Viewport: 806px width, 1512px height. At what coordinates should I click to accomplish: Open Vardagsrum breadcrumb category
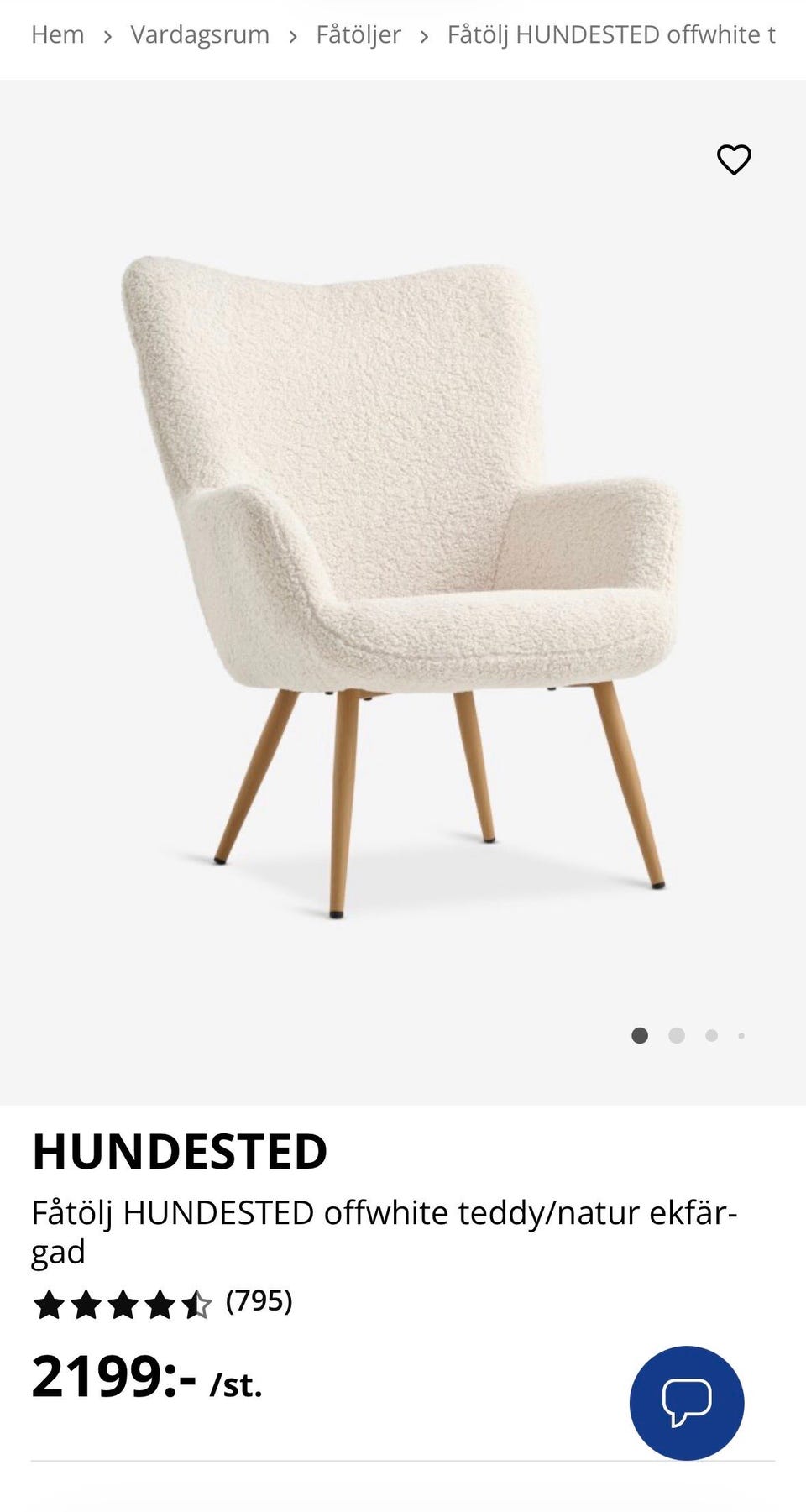(x=200, y=34)
